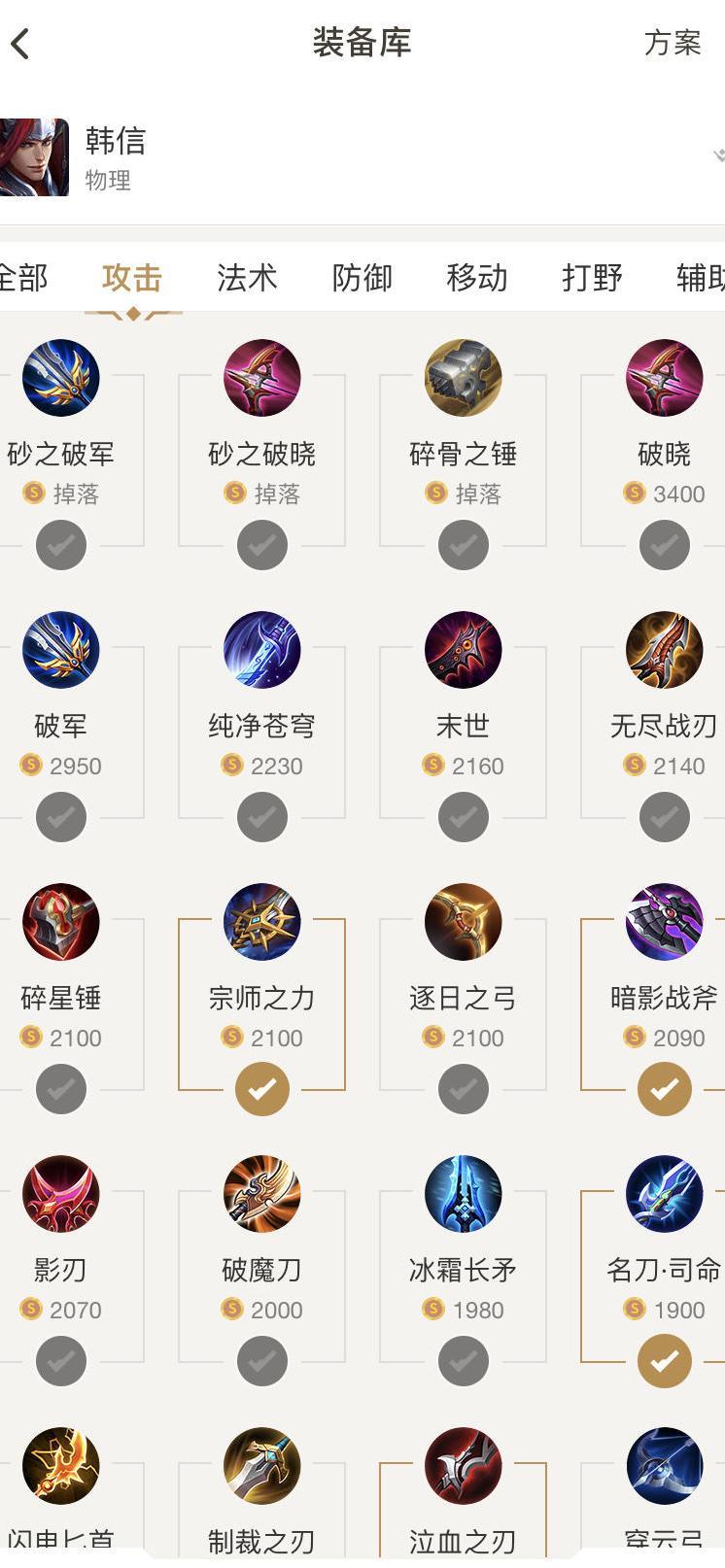Add 无尽战刃 via its checkmark

pos(665,817)
